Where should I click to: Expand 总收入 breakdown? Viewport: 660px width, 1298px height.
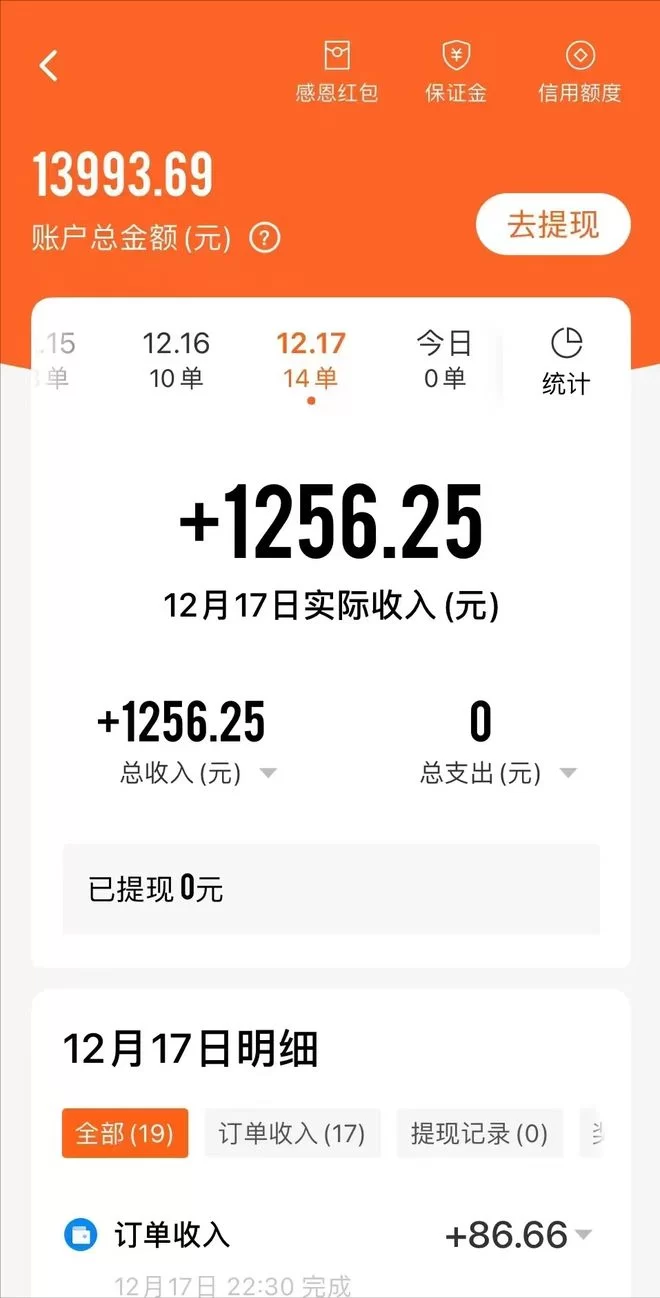267,773
